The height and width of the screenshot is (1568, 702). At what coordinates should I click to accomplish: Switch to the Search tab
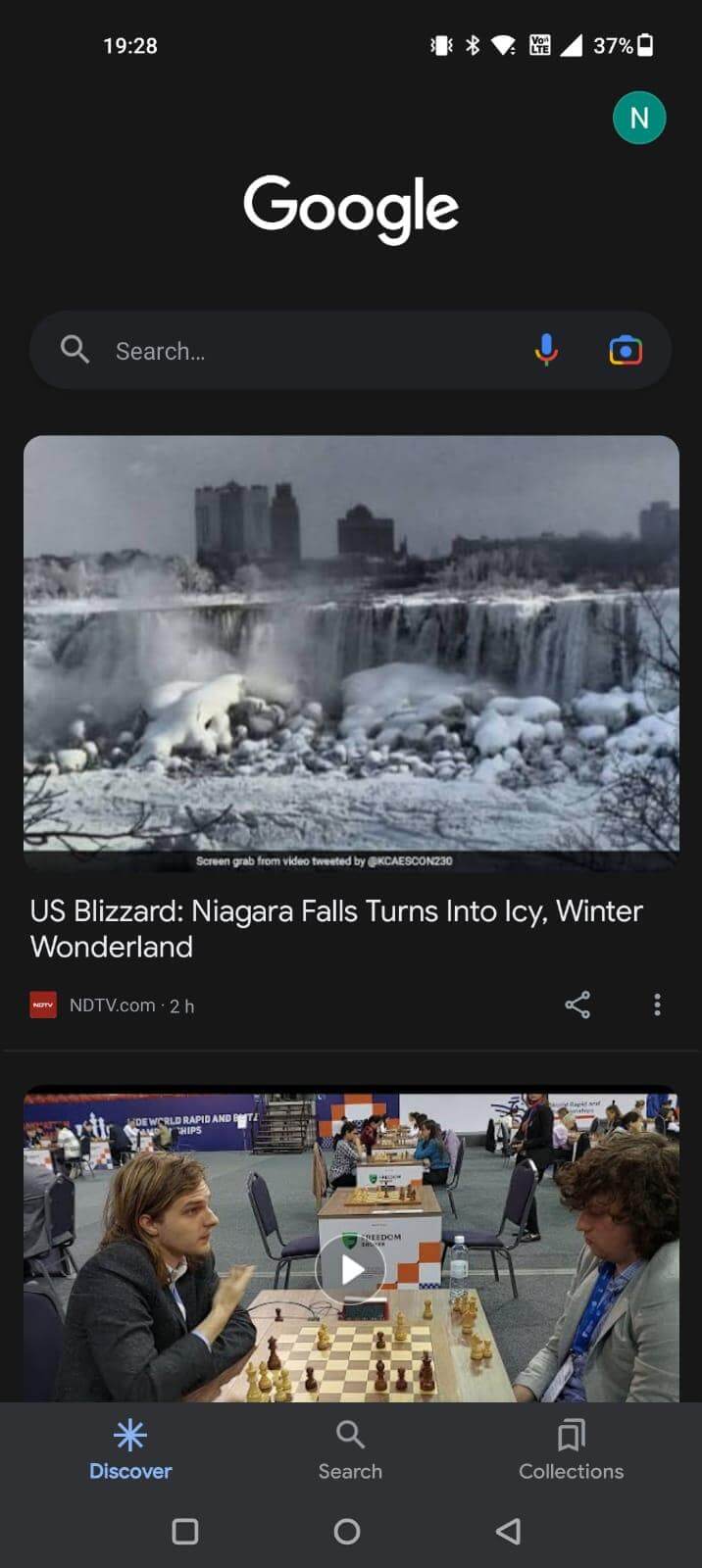(x=350, y=1450)
